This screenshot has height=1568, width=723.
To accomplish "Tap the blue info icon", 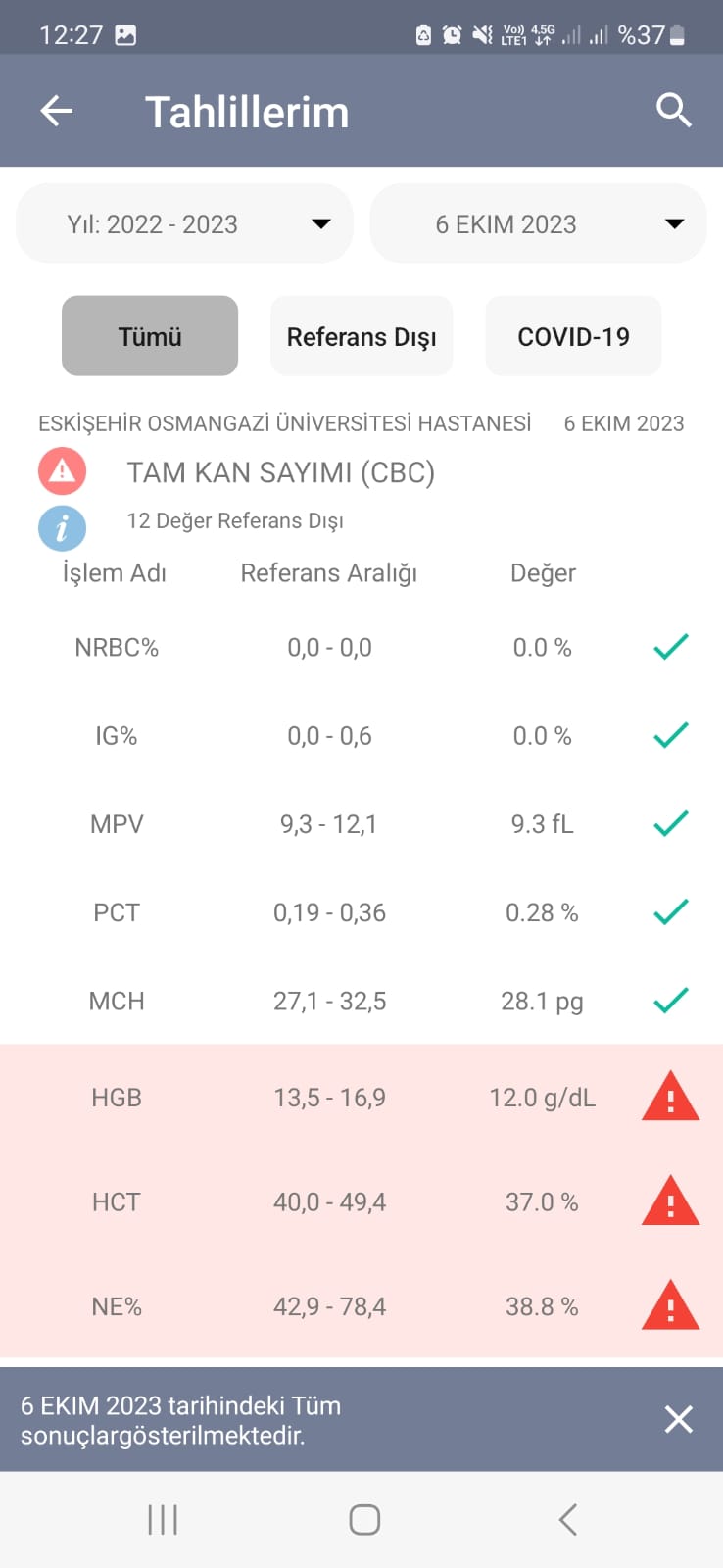I will coord(62,529).
